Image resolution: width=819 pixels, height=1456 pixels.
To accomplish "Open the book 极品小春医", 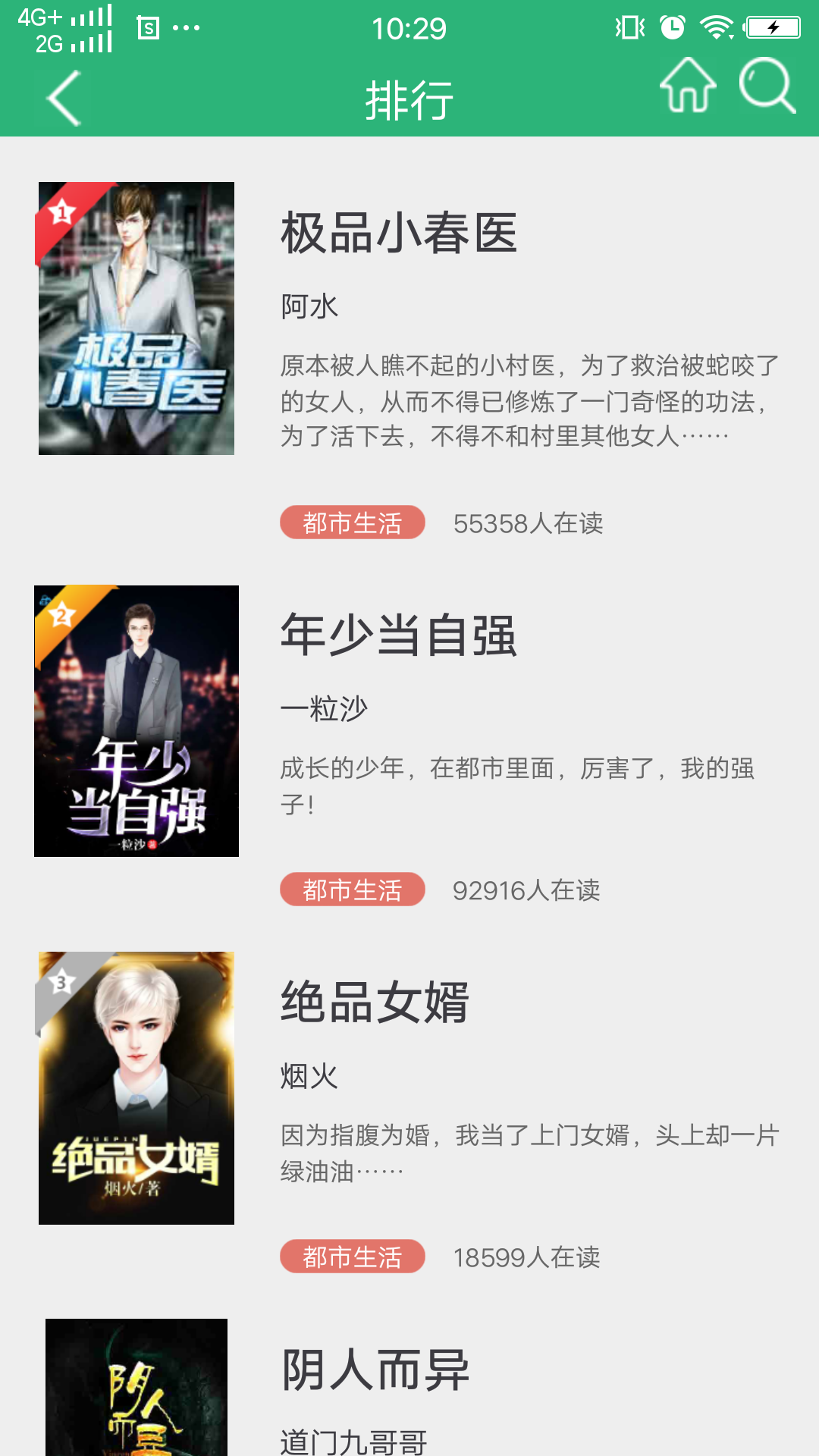I will click(399, 232).
